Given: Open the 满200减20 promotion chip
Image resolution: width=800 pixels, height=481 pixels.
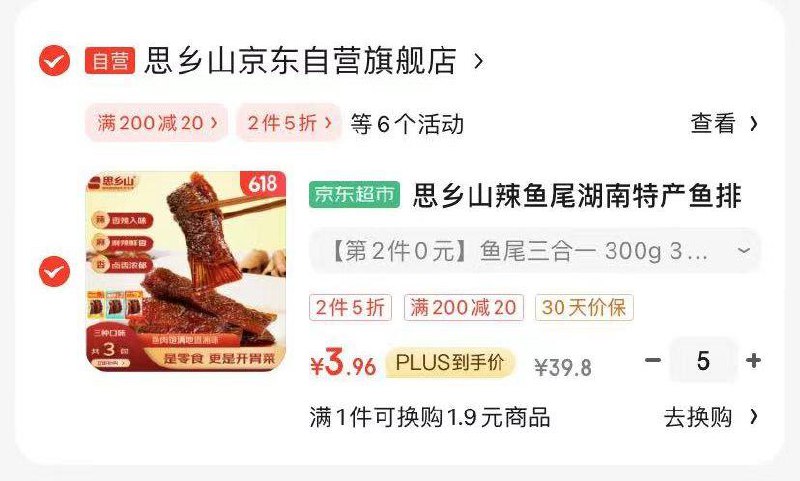Looking at the screenshot, I should coord(156,123).
